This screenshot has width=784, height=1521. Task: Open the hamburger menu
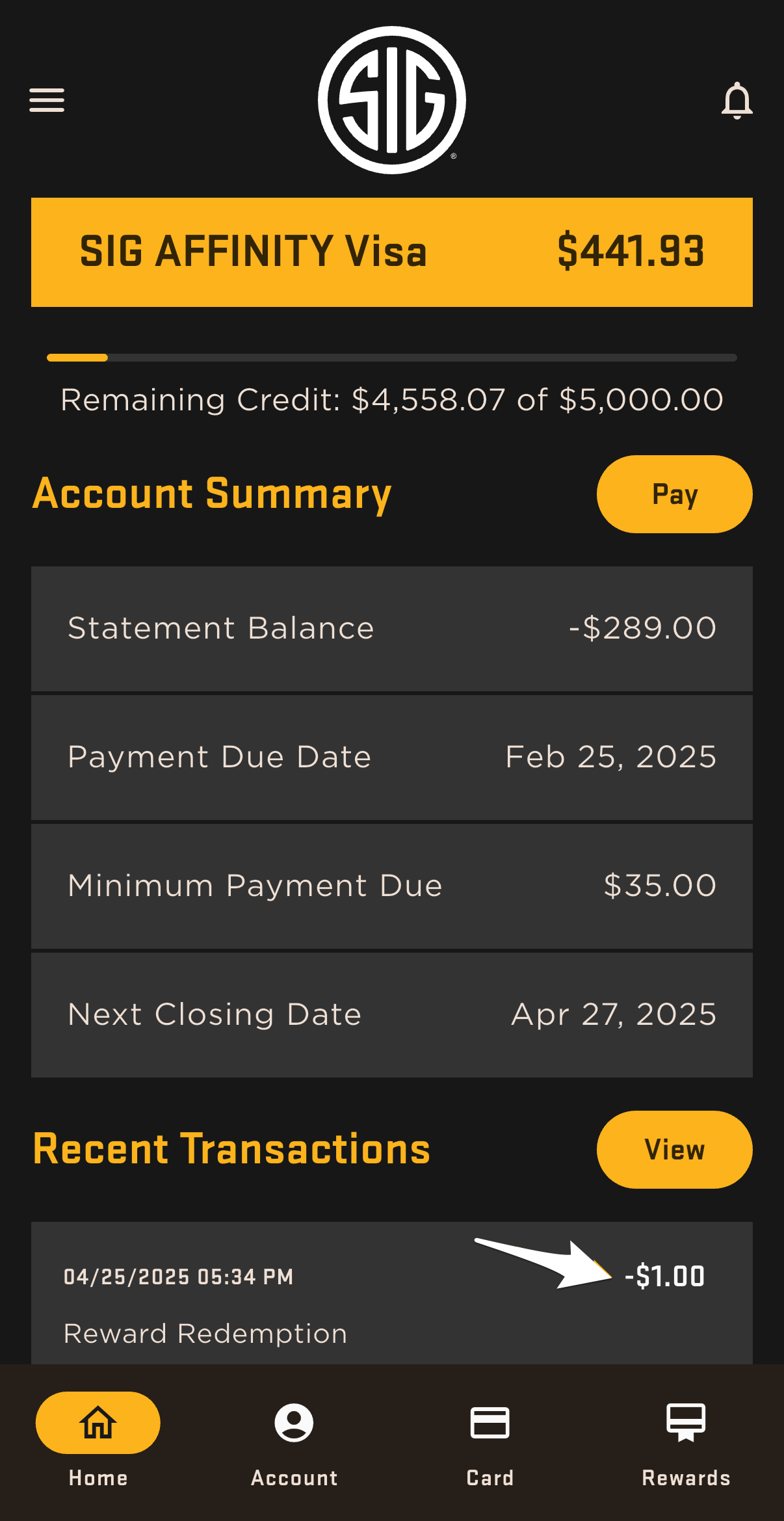click(x=47, y=100)
